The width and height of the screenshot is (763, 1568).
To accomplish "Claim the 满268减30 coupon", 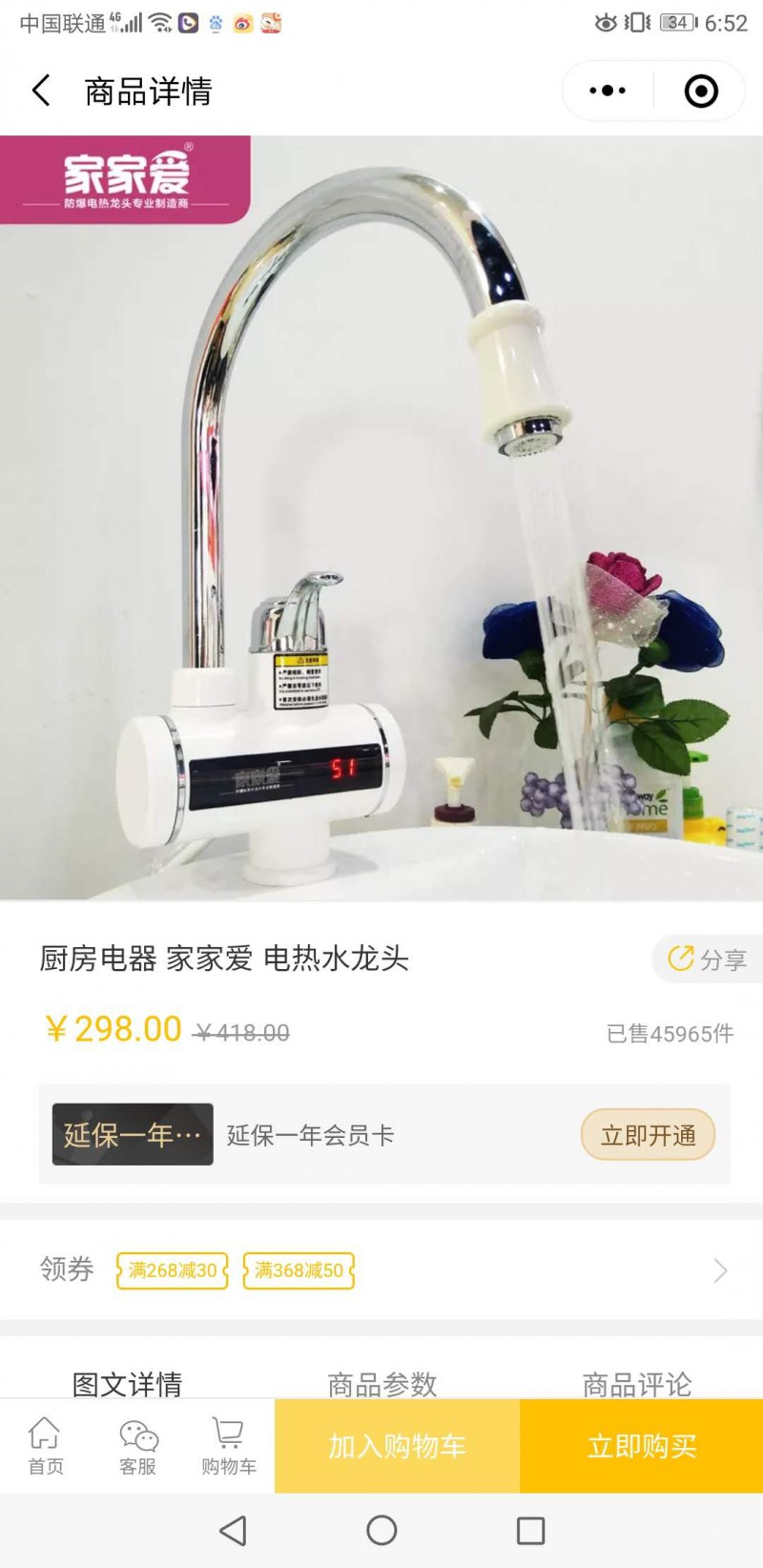I will 173,1270.
